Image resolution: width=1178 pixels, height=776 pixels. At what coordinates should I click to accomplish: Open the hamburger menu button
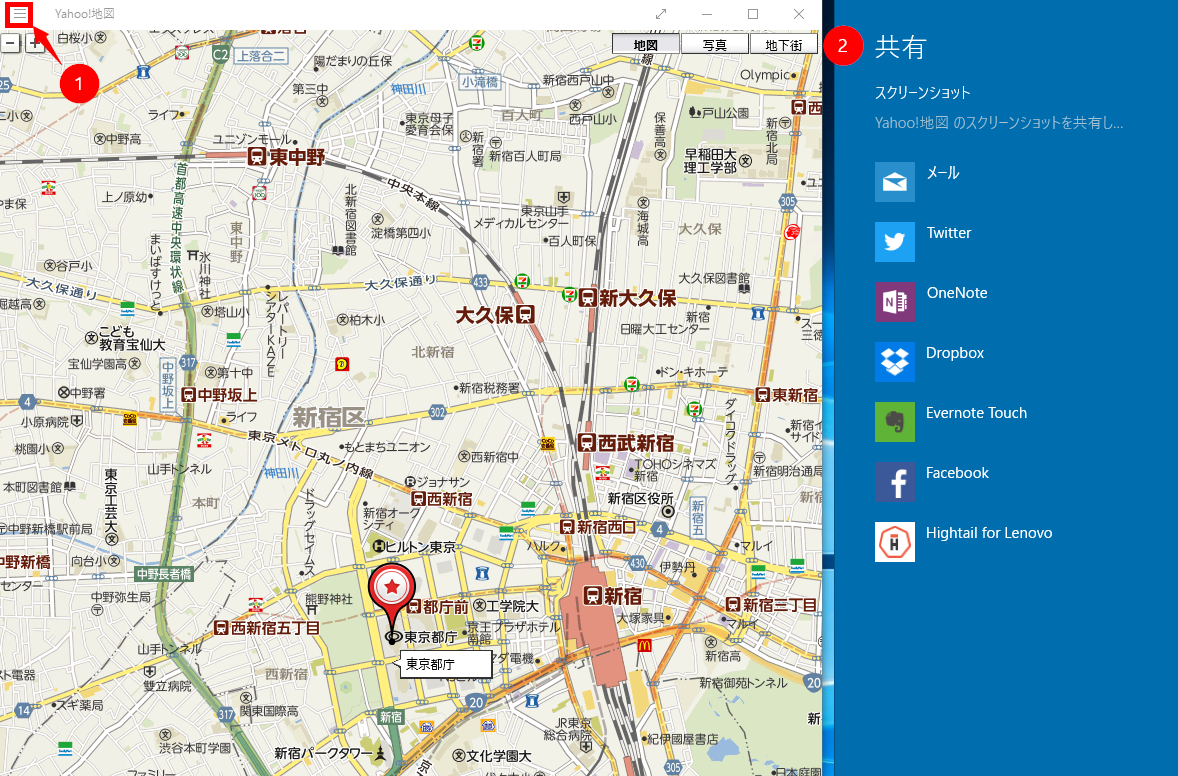(x=19, y=13)
